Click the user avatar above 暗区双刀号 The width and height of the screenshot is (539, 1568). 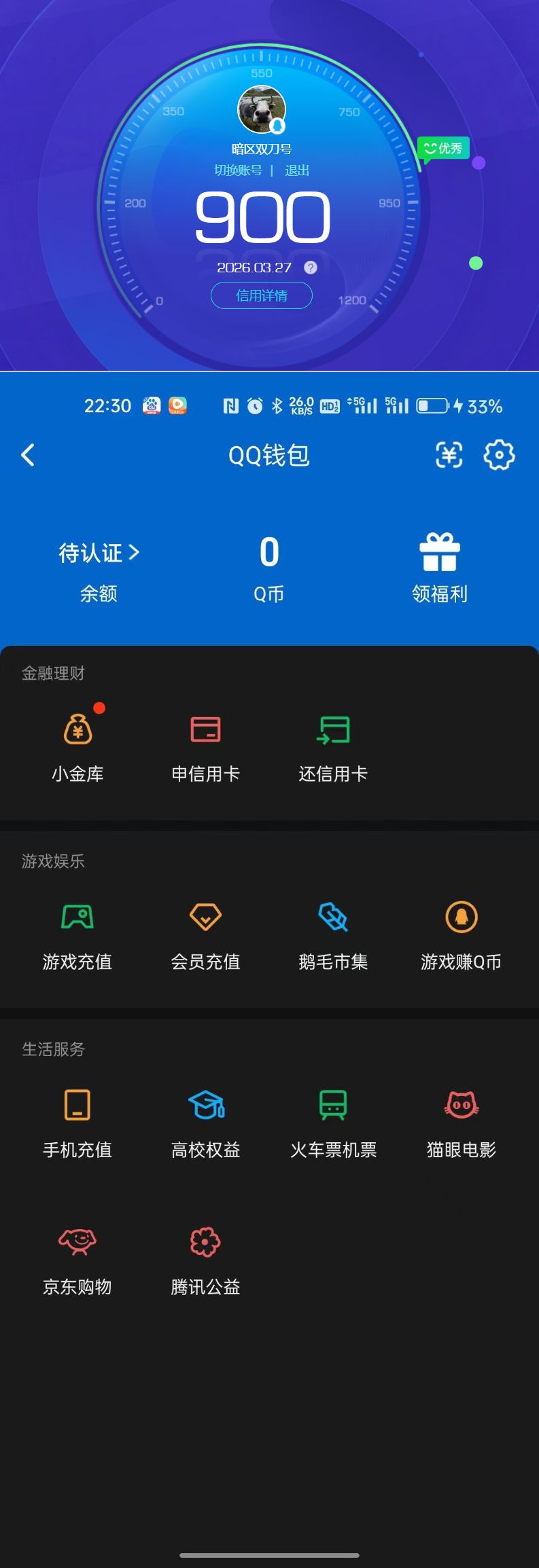coord(262,110)
